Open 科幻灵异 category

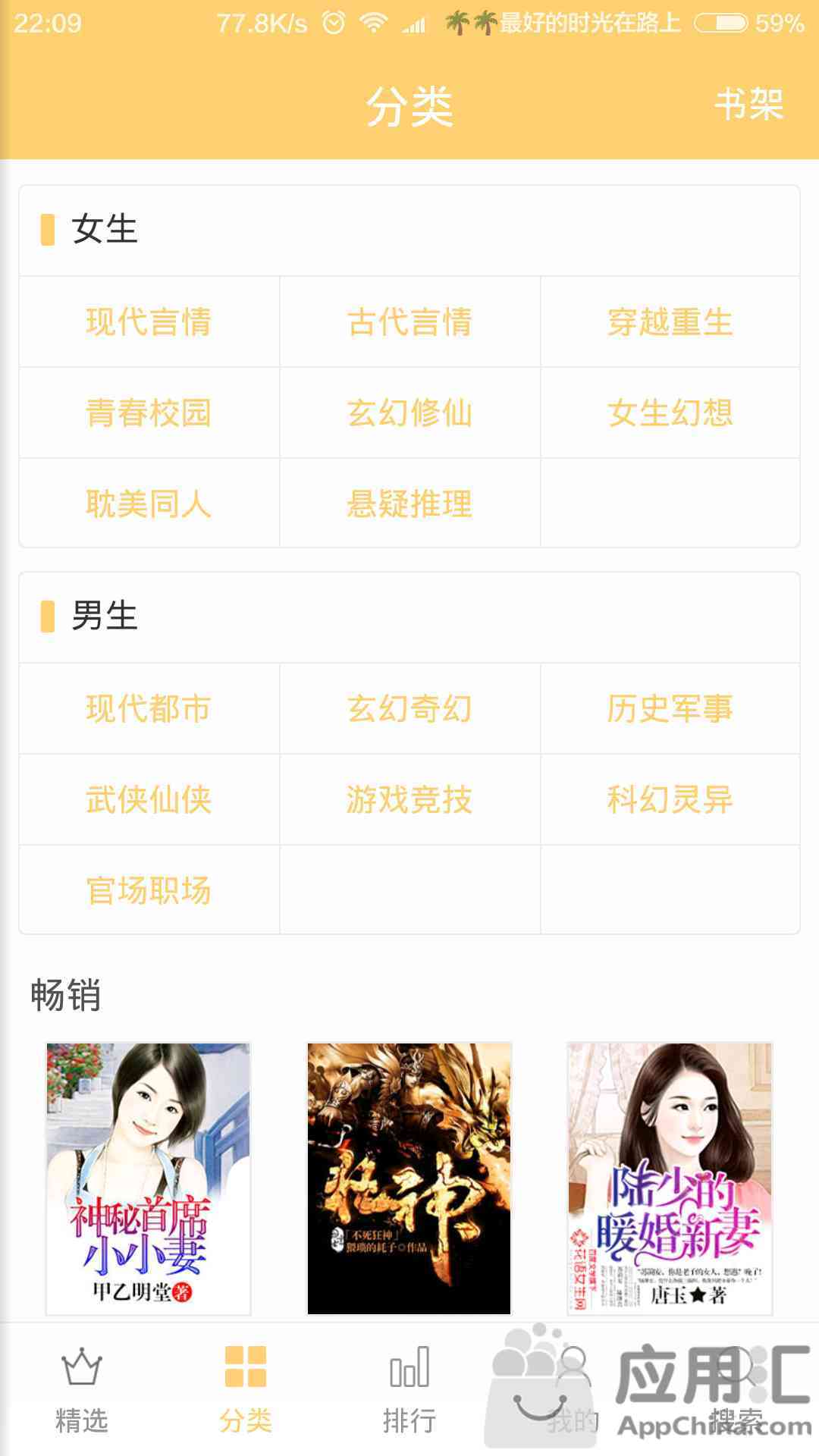click(670, 800)
